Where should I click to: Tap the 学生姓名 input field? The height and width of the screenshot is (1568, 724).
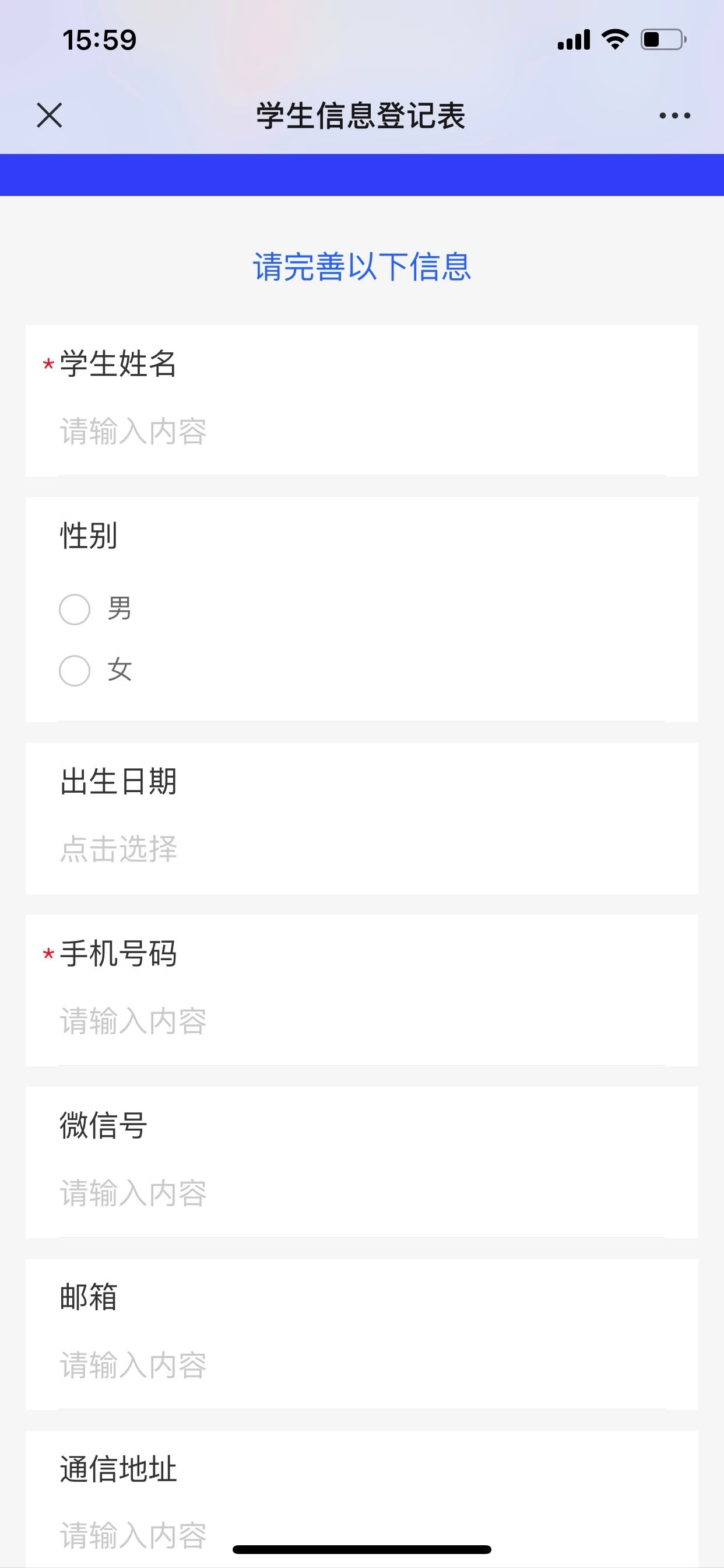click(x=362, y=432)
